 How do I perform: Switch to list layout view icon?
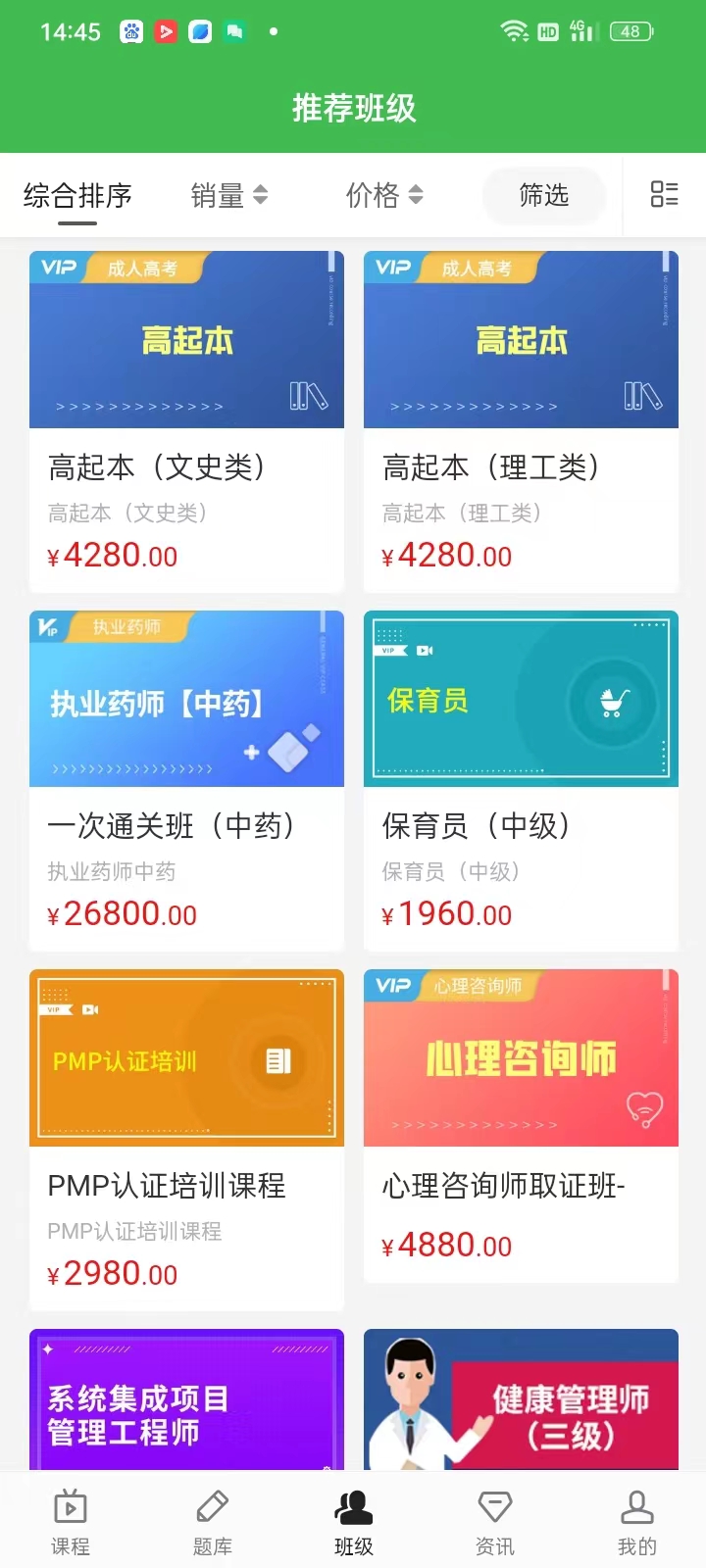[664, 194]
